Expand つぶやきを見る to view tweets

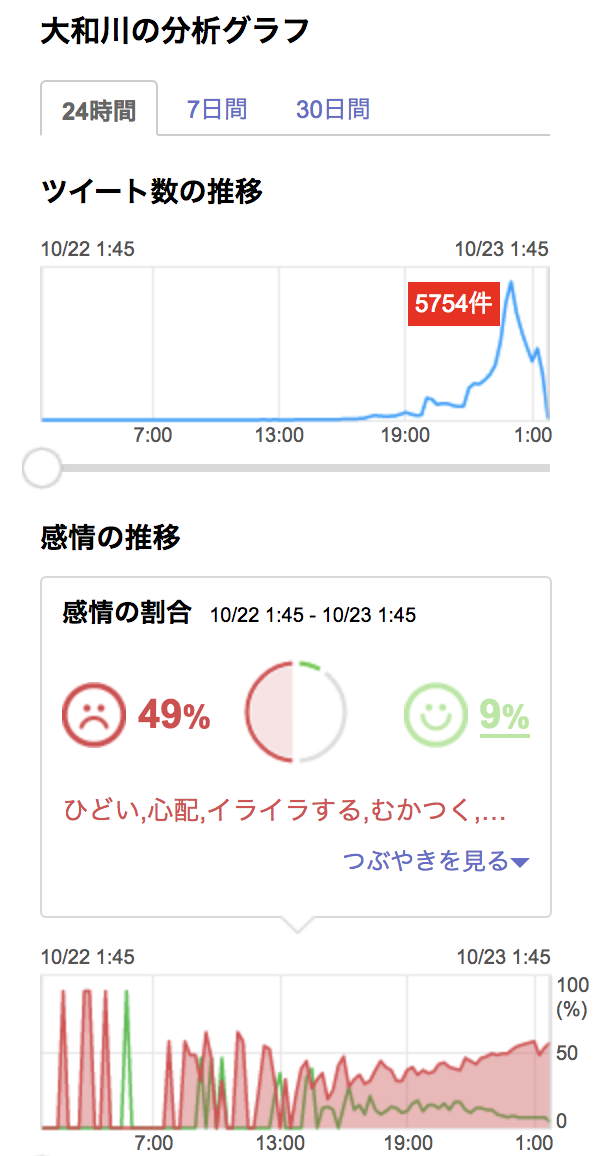pos(436,860)
